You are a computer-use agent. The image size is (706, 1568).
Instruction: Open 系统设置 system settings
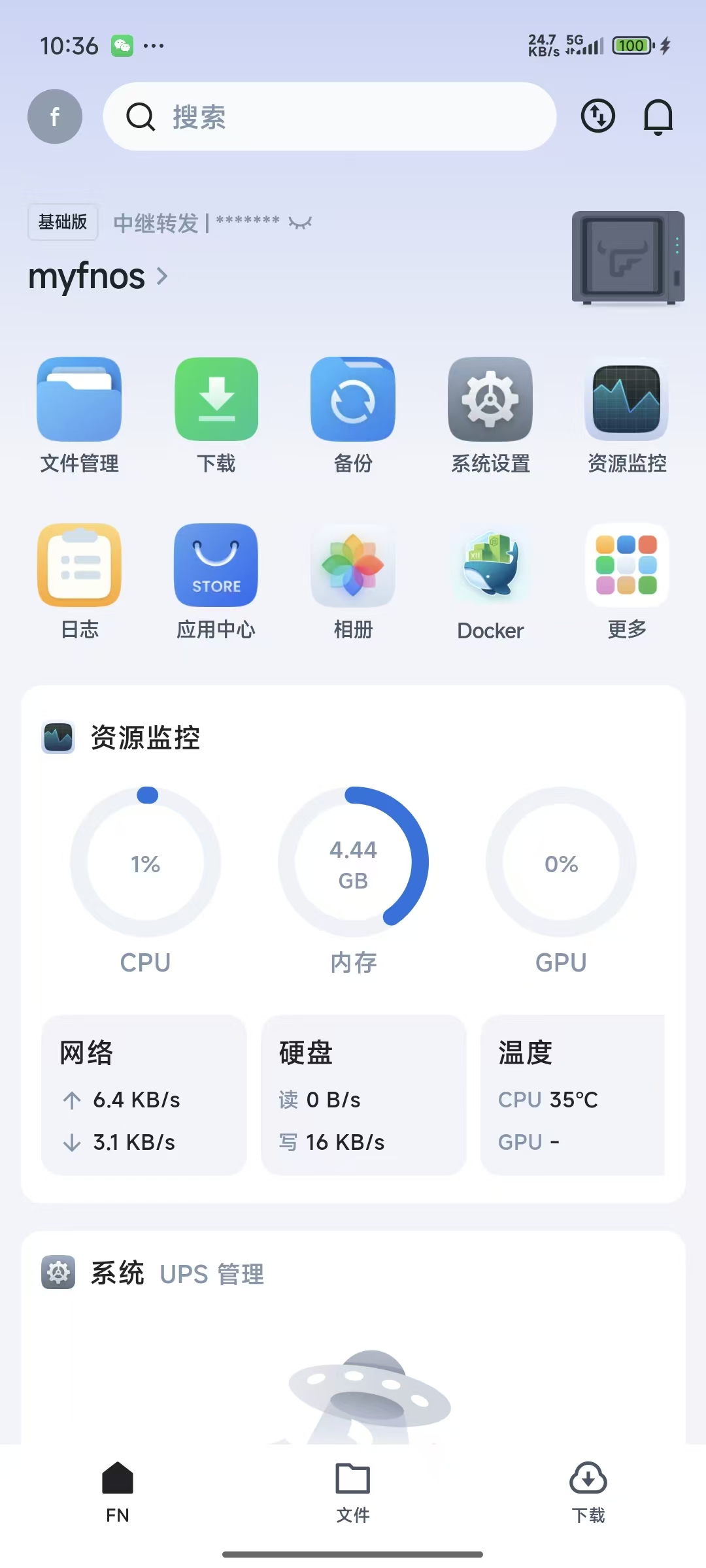click(x=490, y=416)
